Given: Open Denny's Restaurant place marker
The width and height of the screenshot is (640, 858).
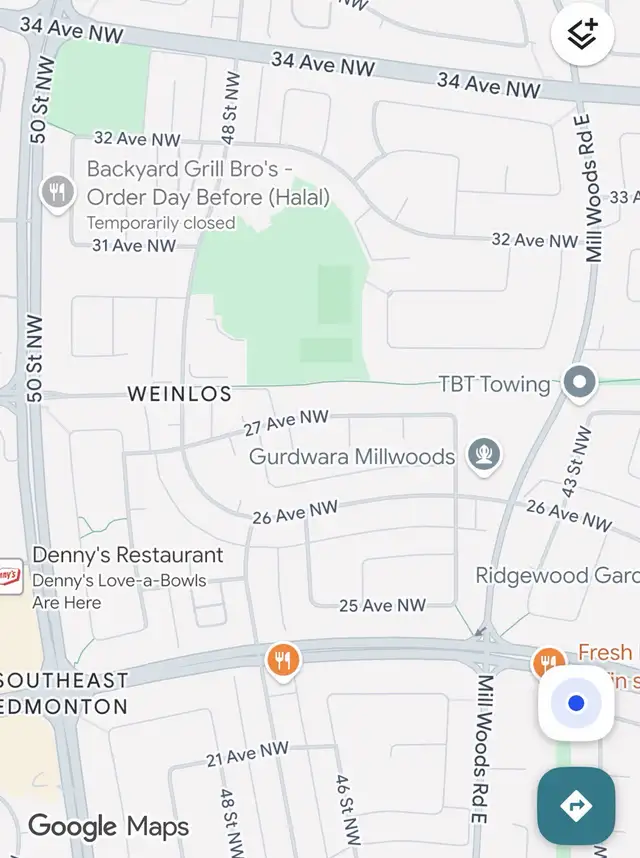Looking at the screenshot, I should coord(9,576).
